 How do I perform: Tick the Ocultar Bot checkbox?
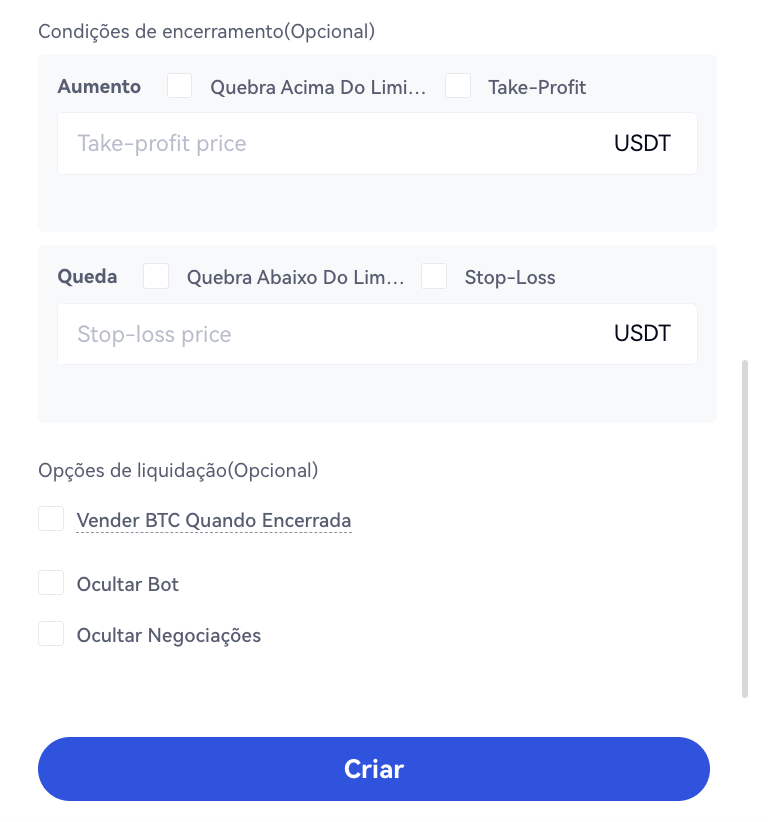pyautogui.click(x=51, y=583)
